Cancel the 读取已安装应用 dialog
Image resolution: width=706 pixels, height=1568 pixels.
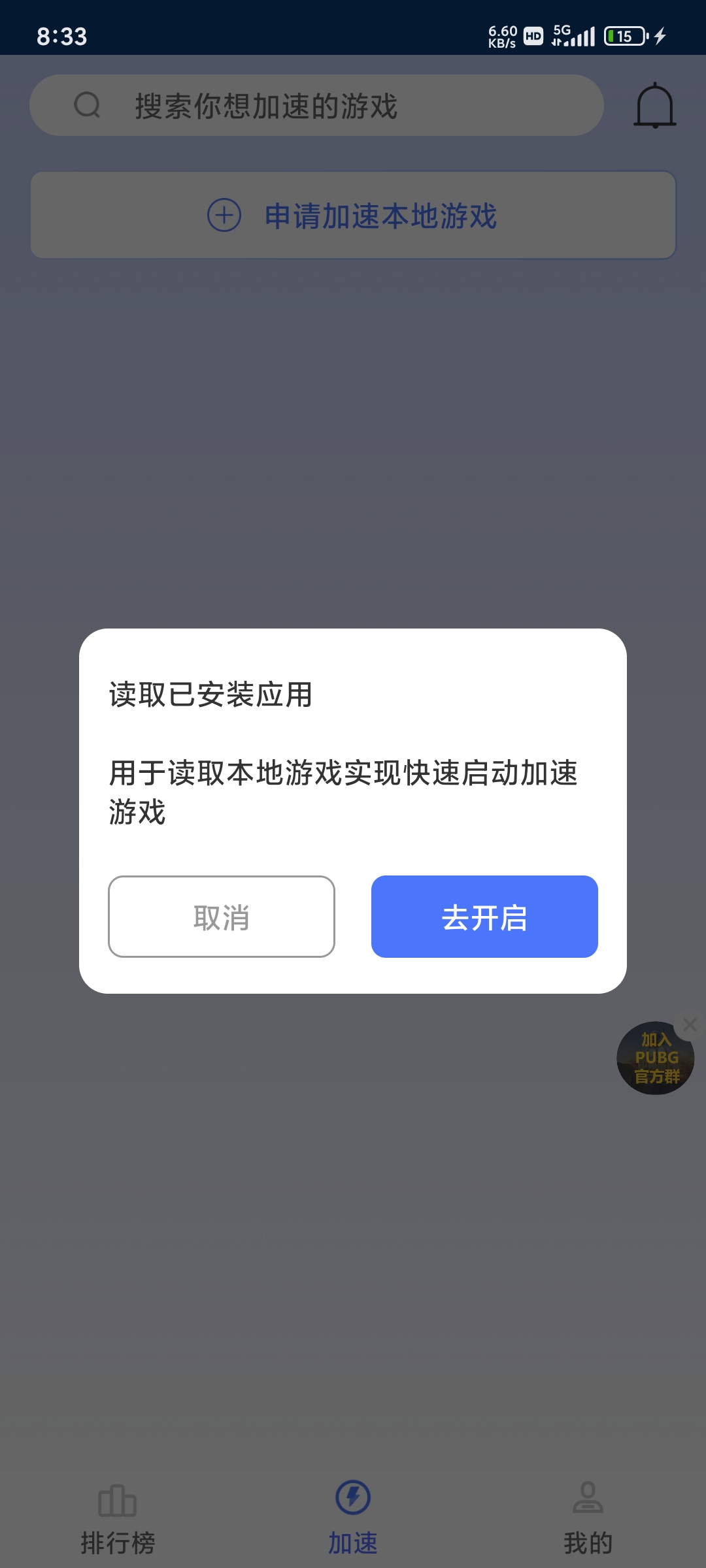222,917
